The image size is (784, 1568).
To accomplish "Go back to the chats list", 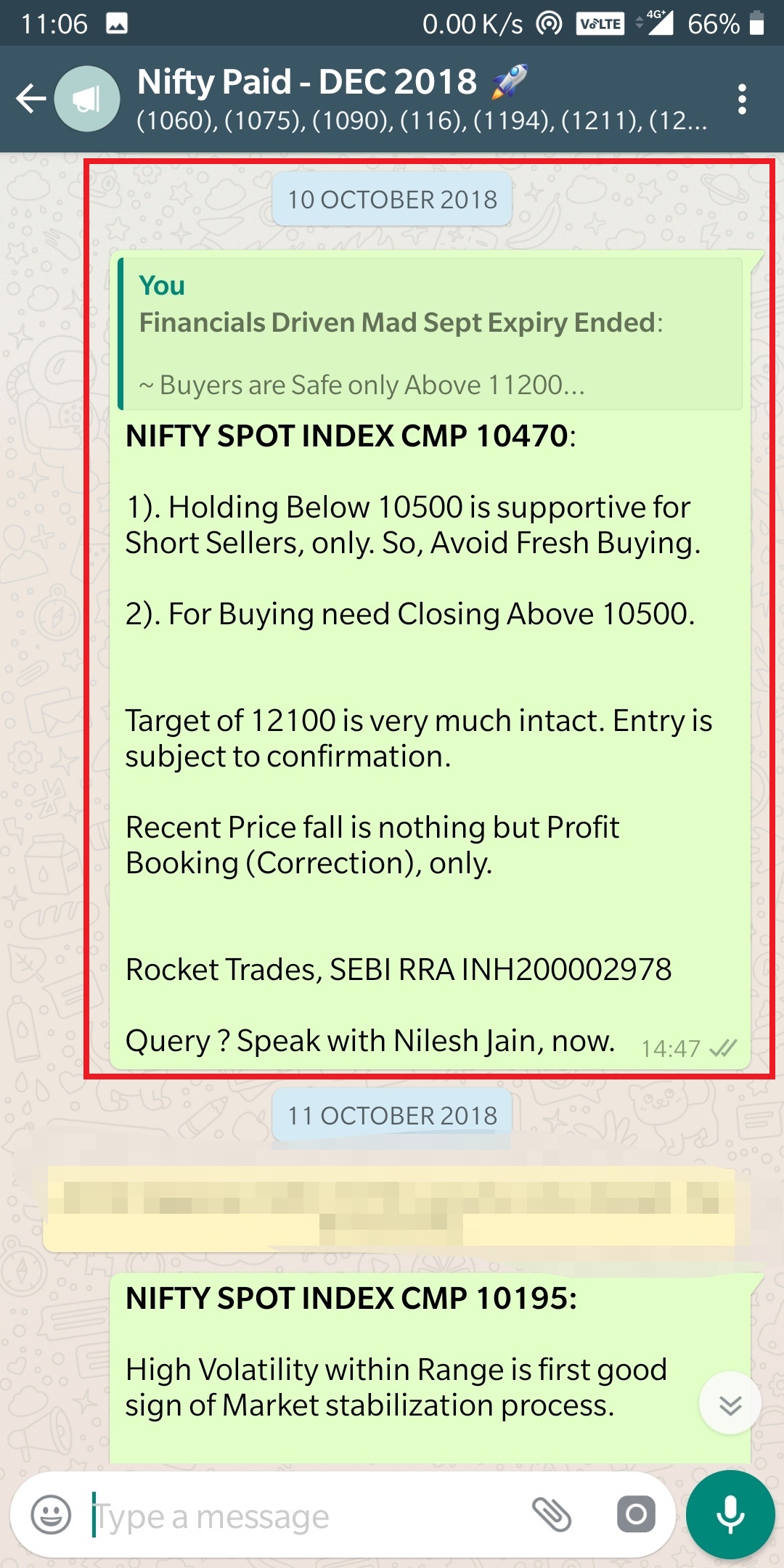I will point(30,99).
